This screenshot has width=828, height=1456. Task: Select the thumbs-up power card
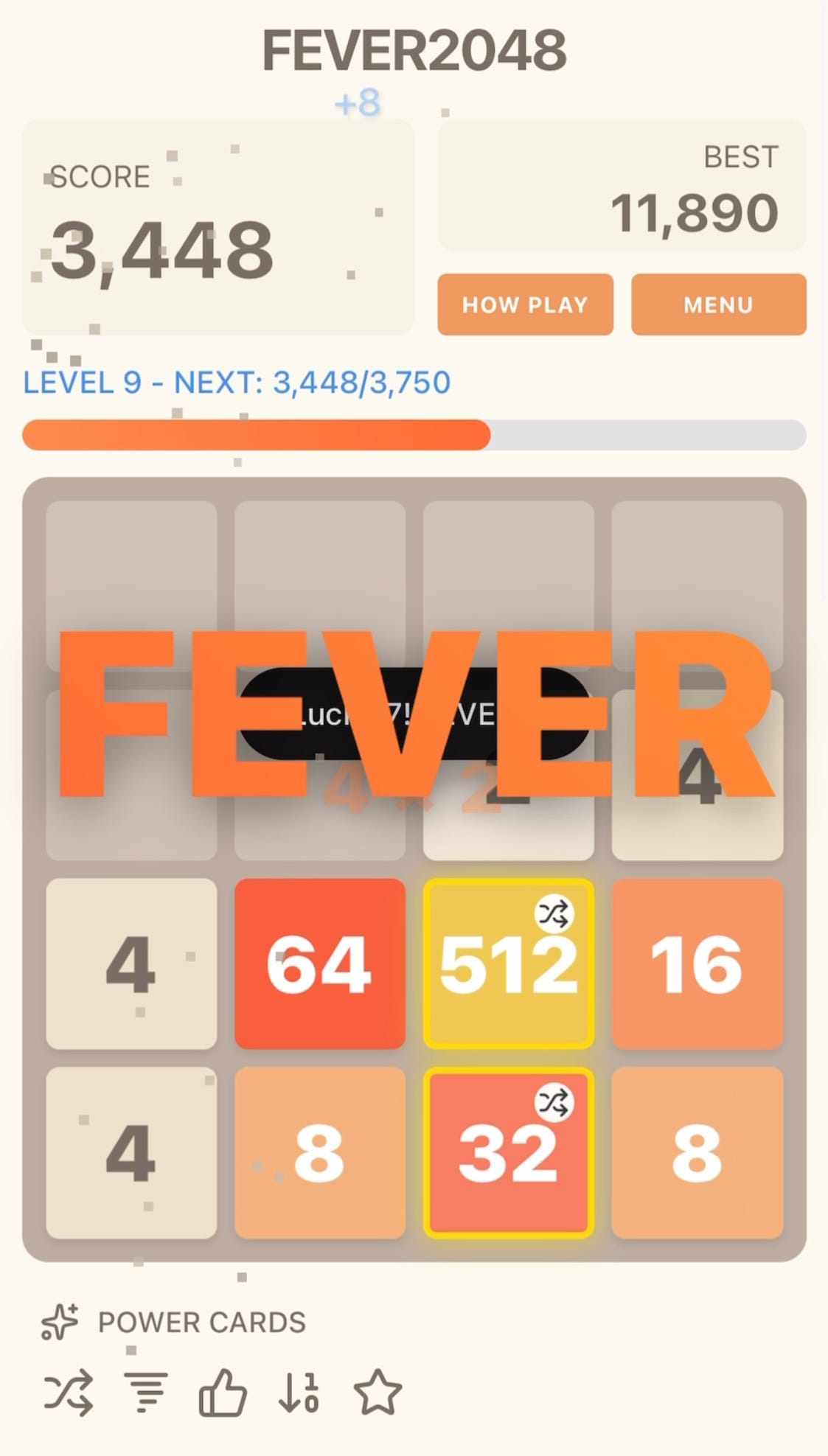coord(223,1393)
